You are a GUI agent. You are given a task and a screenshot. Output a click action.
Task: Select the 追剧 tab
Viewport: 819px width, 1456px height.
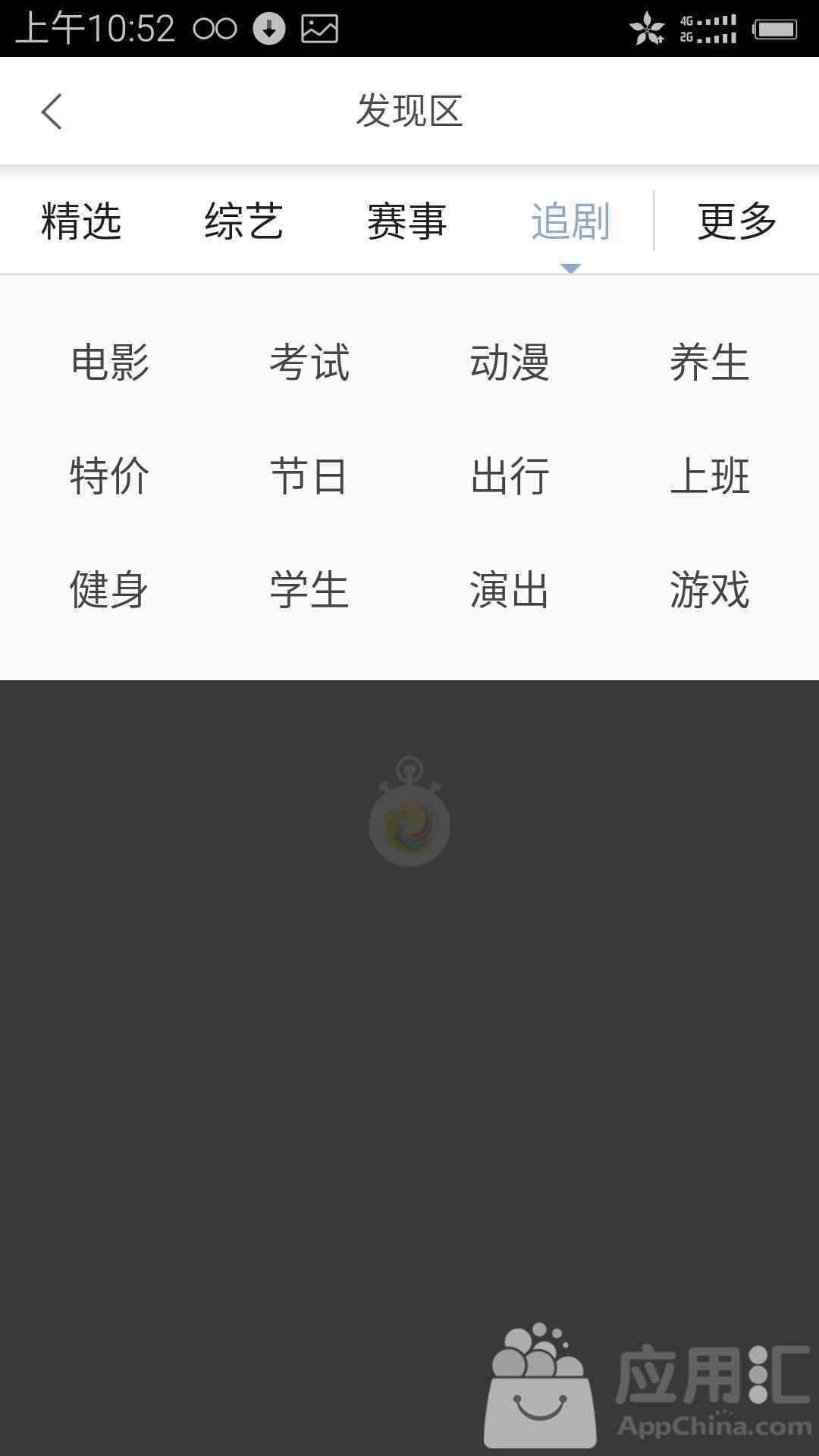570,221
